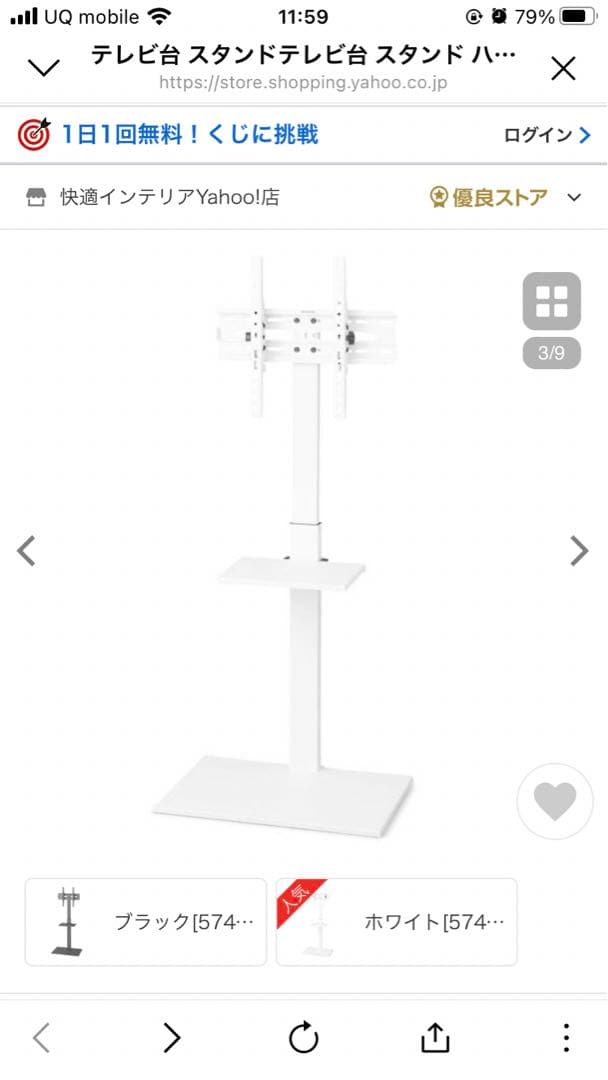Go forward in the browser toolbar

[172, 1038]
